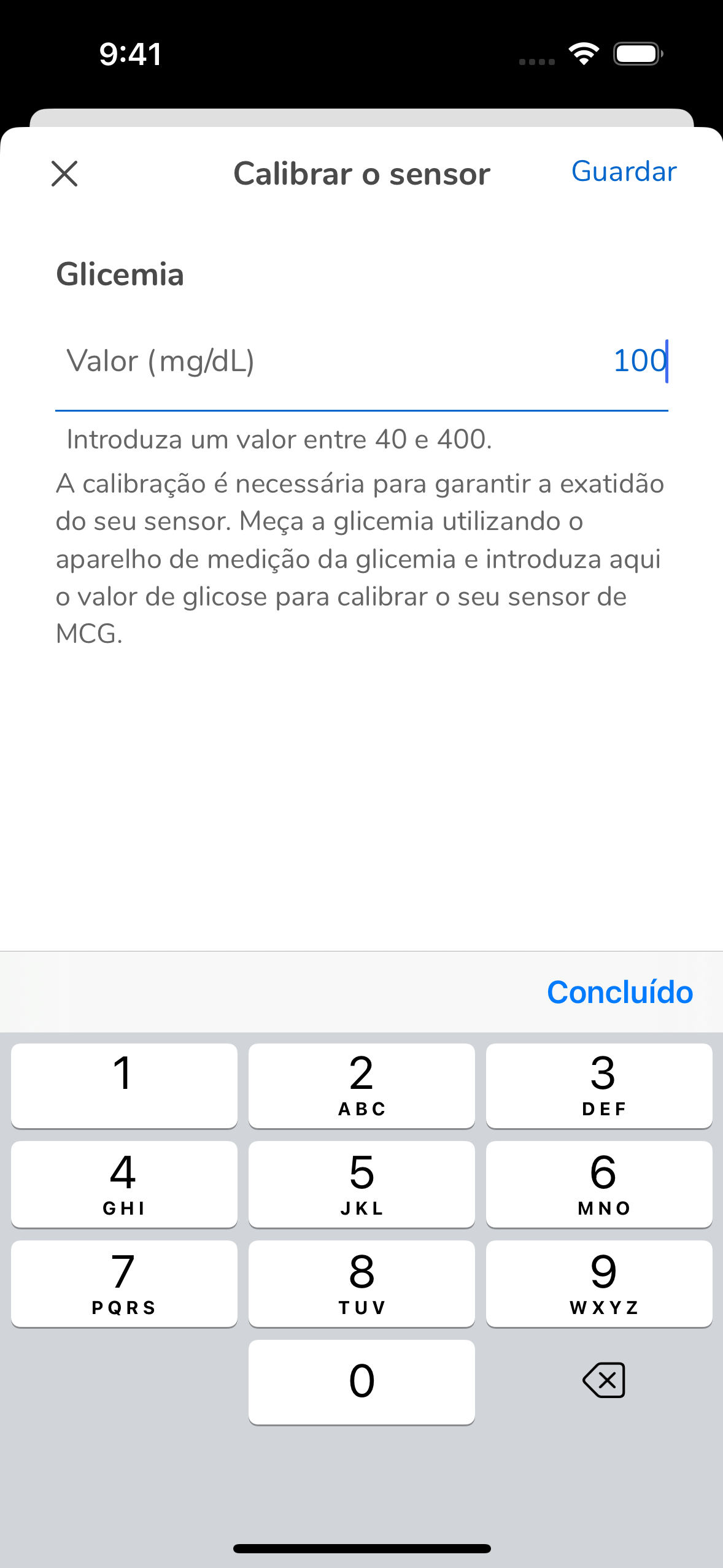Tap the Wi-Fi icon in the status bar

point(583,54)
